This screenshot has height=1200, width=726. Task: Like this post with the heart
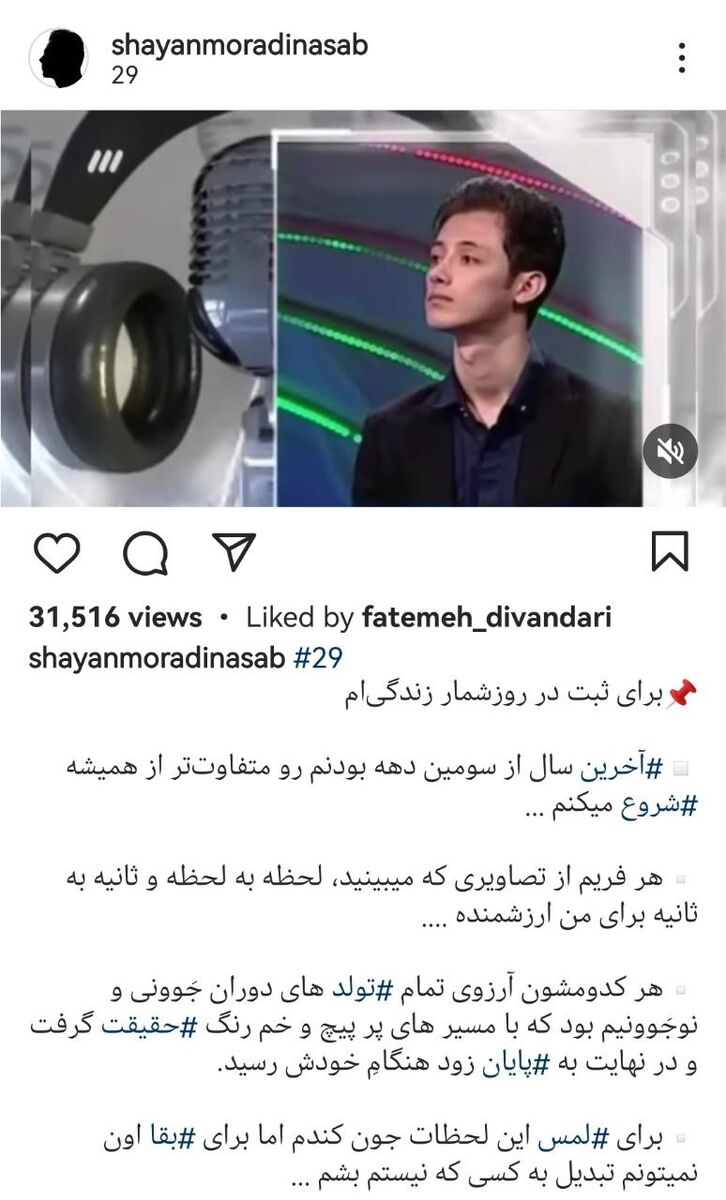point(56,551)
